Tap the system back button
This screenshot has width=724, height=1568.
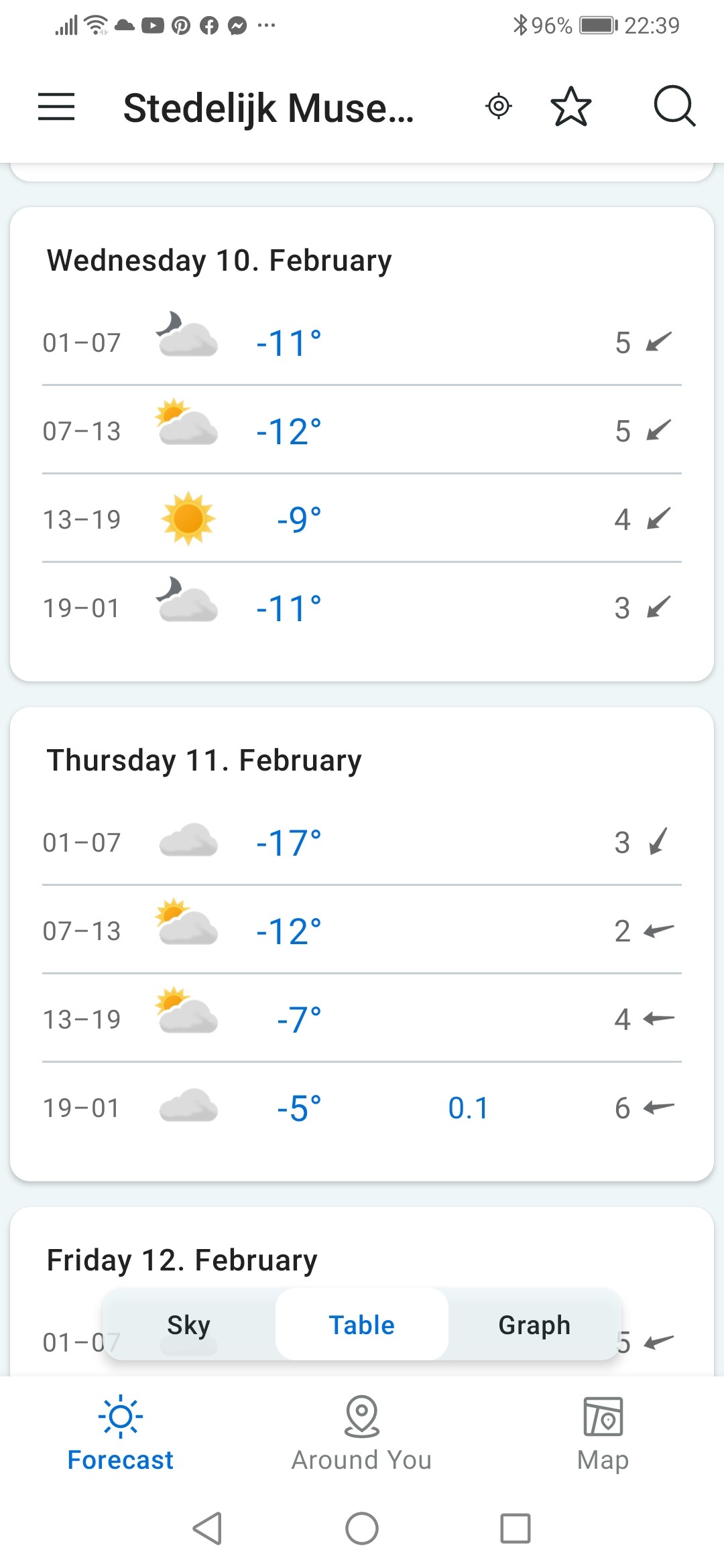207,1528
